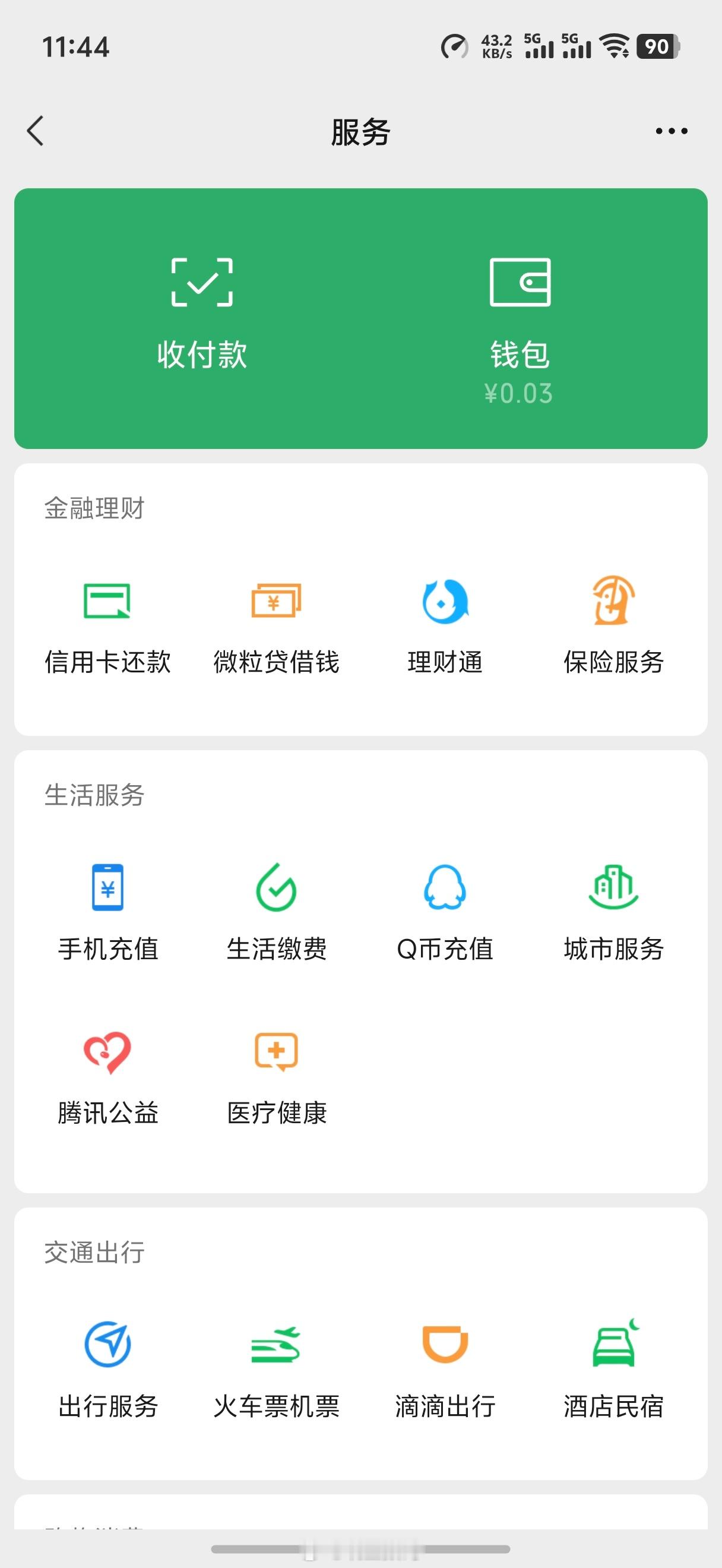Select 生活缴费
The width and height of the screenshot is (722, 1568).
[276, 913]
